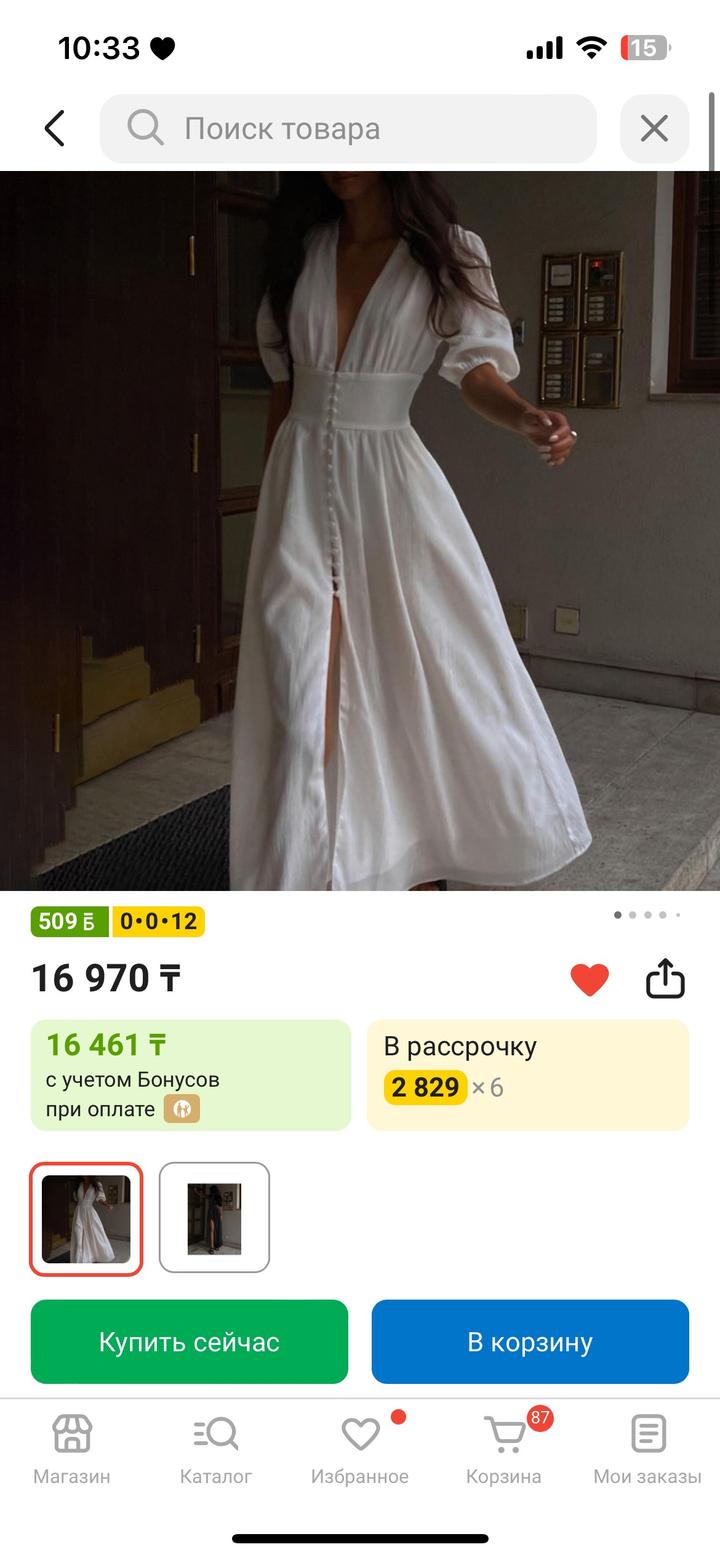This screenshot has width=720, height=1558.
Task: Open the Каталог tab
Action: 216,1450
